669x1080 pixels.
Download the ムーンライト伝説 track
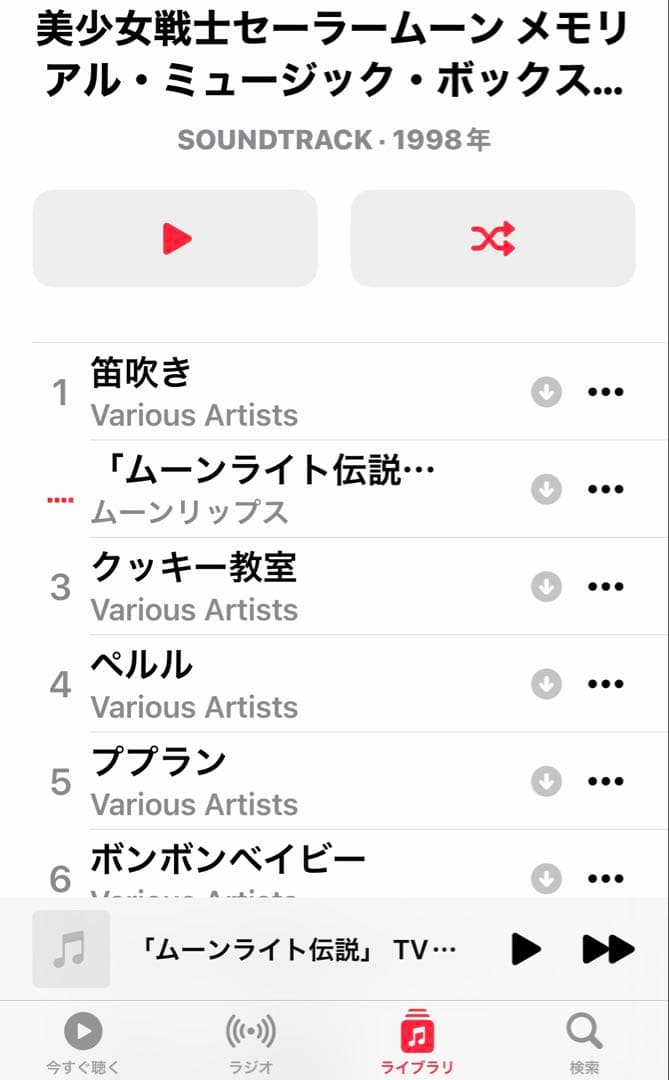pyautogui.click(x=546, y=489)
